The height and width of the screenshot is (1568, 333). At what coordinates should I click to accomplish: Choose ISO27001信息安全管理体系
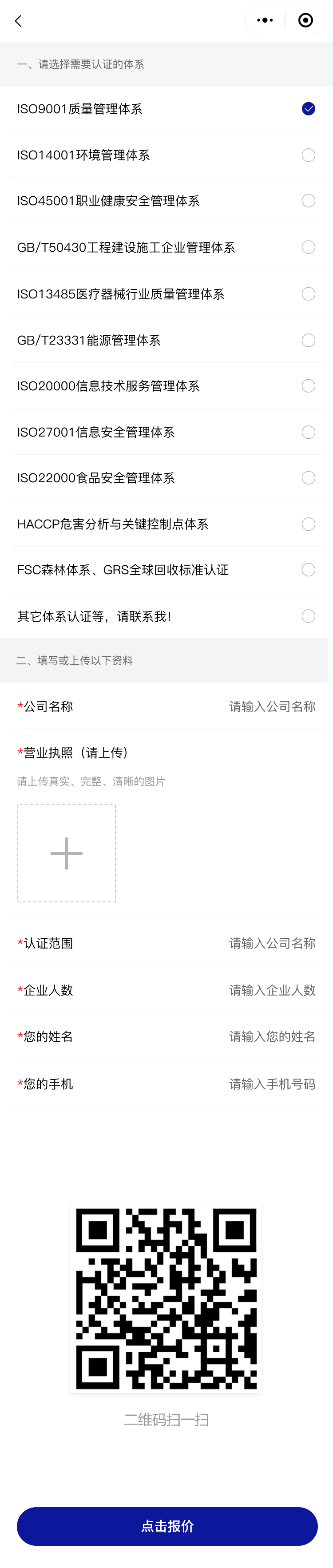click(308, 432)
